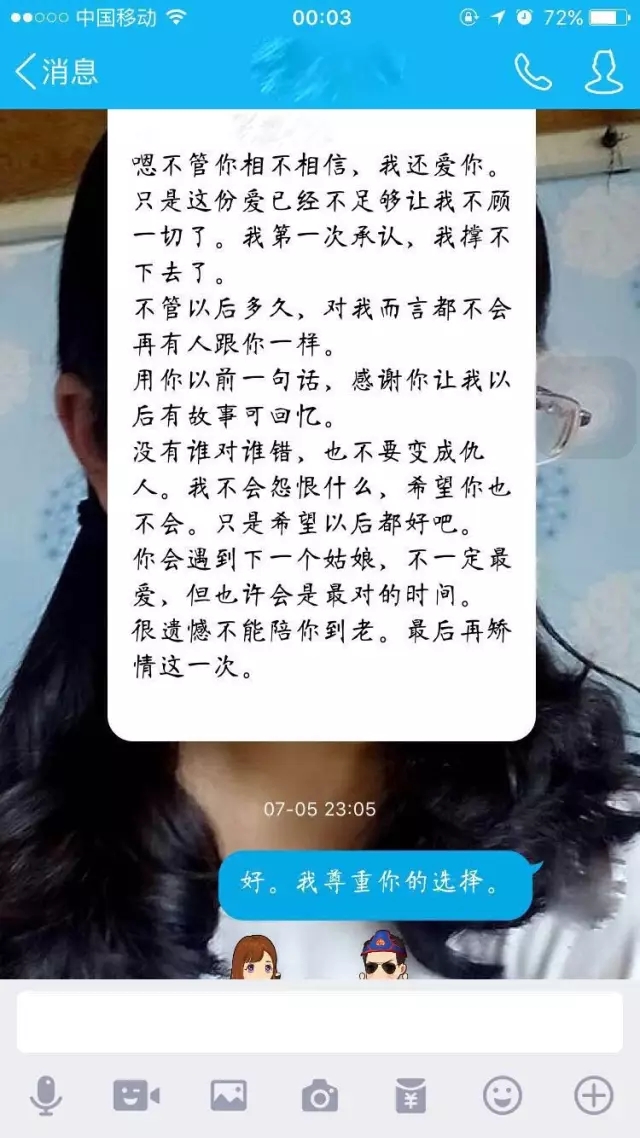Send a red packet
640x1138 pixels.
pyautogui.click(x=410, y=1096)
